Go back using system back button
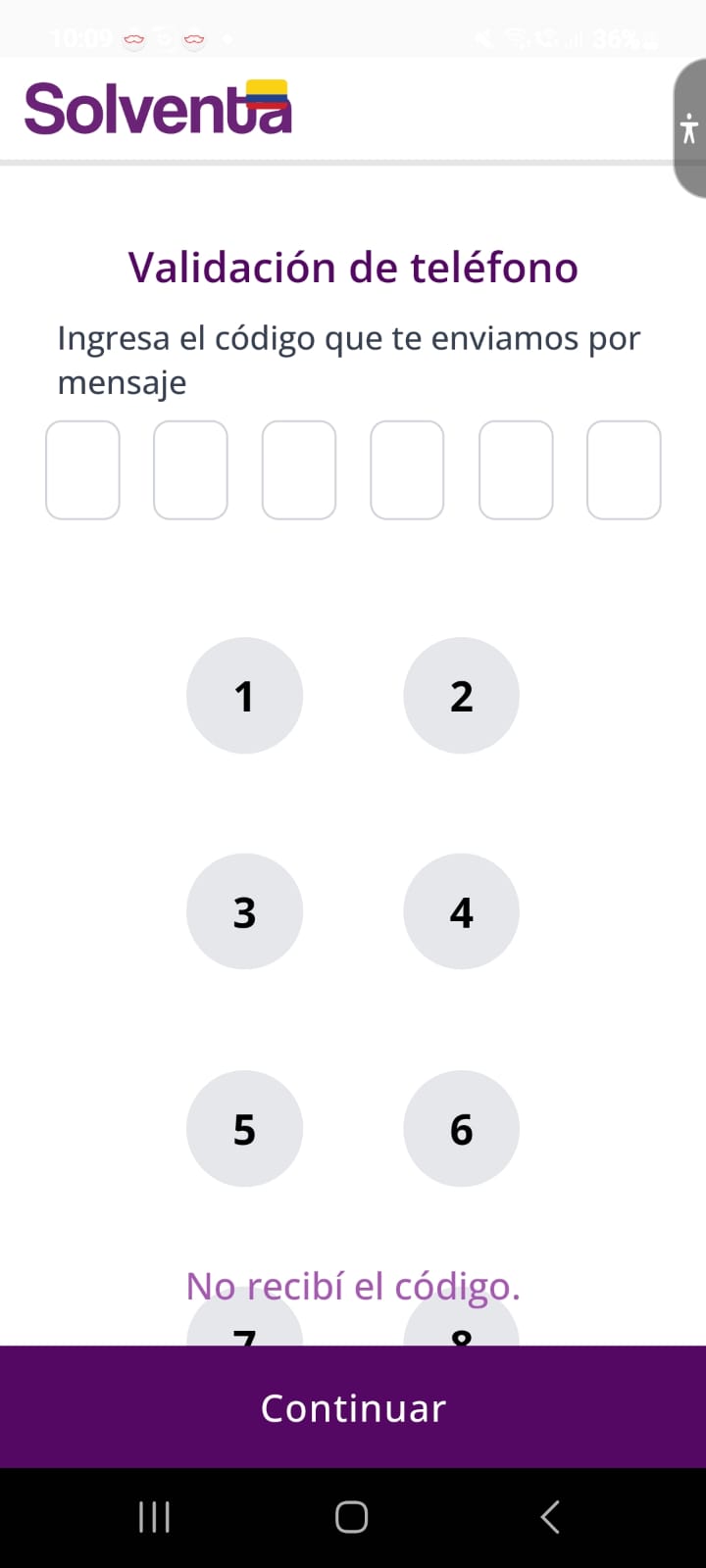Screen dimensions: 706x1568 550,1517
